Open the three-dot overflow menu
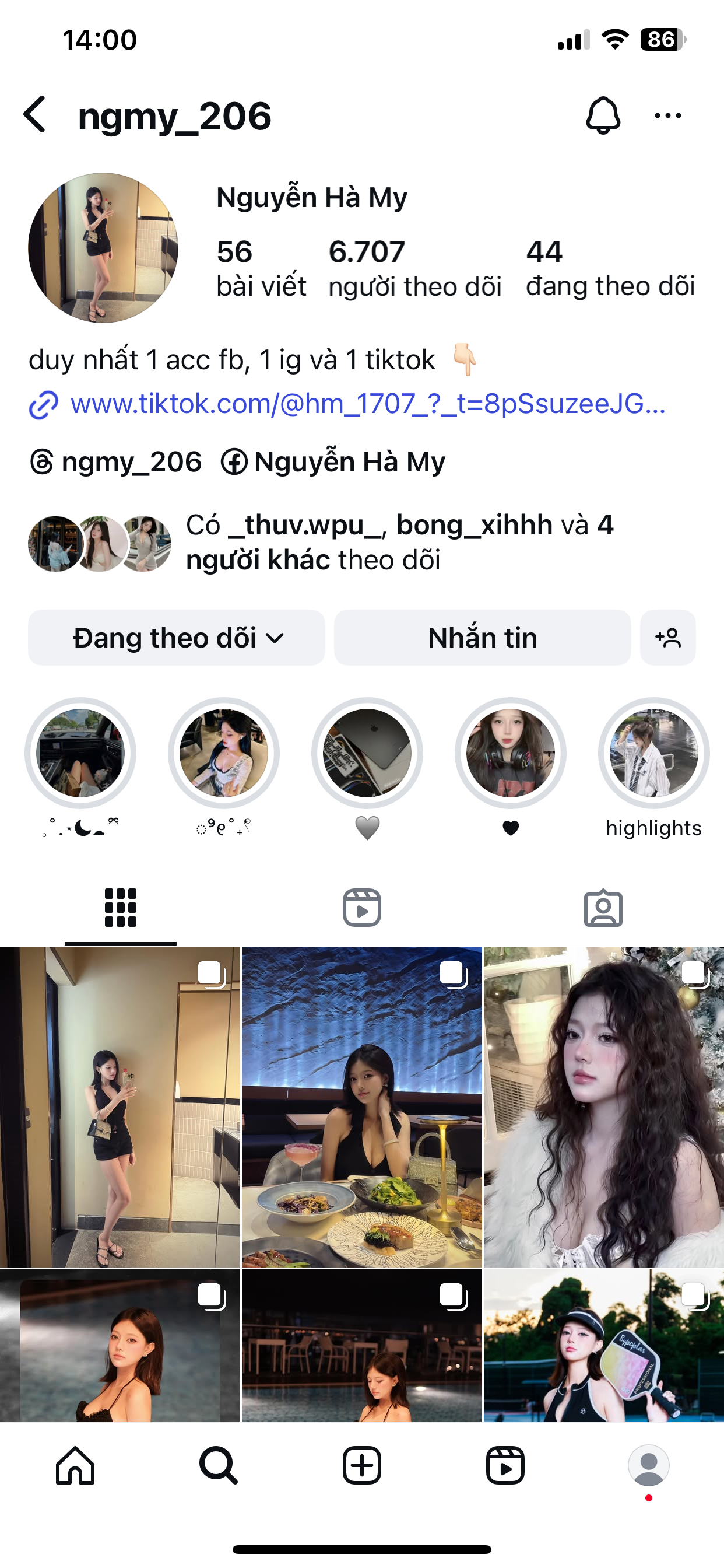The width and height of the screenshot is (724, 1568). point(667,116)
